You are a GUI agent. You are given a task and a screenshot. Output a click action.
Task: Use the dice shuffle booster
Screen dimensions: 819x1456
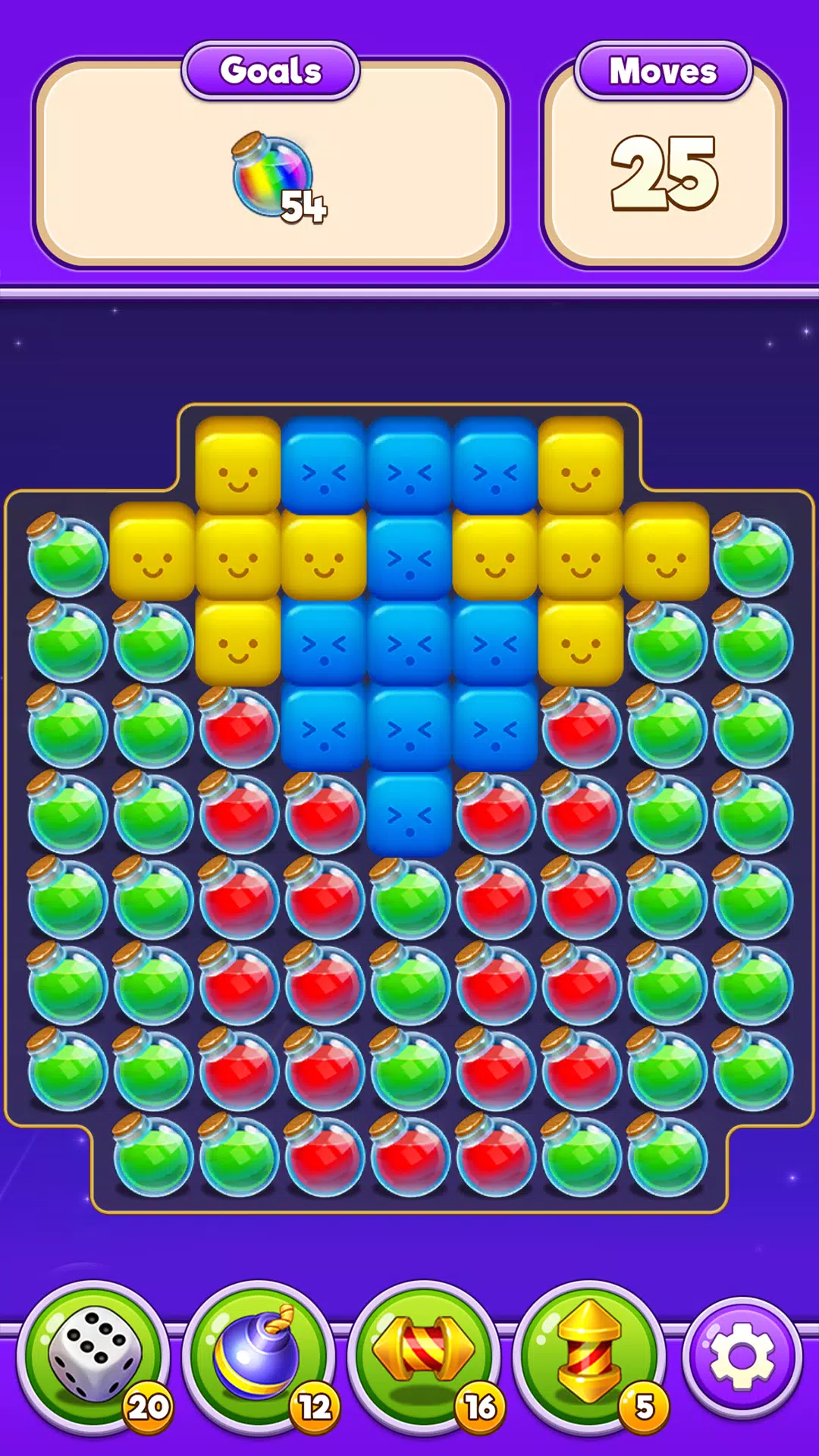click(93, 1356)
